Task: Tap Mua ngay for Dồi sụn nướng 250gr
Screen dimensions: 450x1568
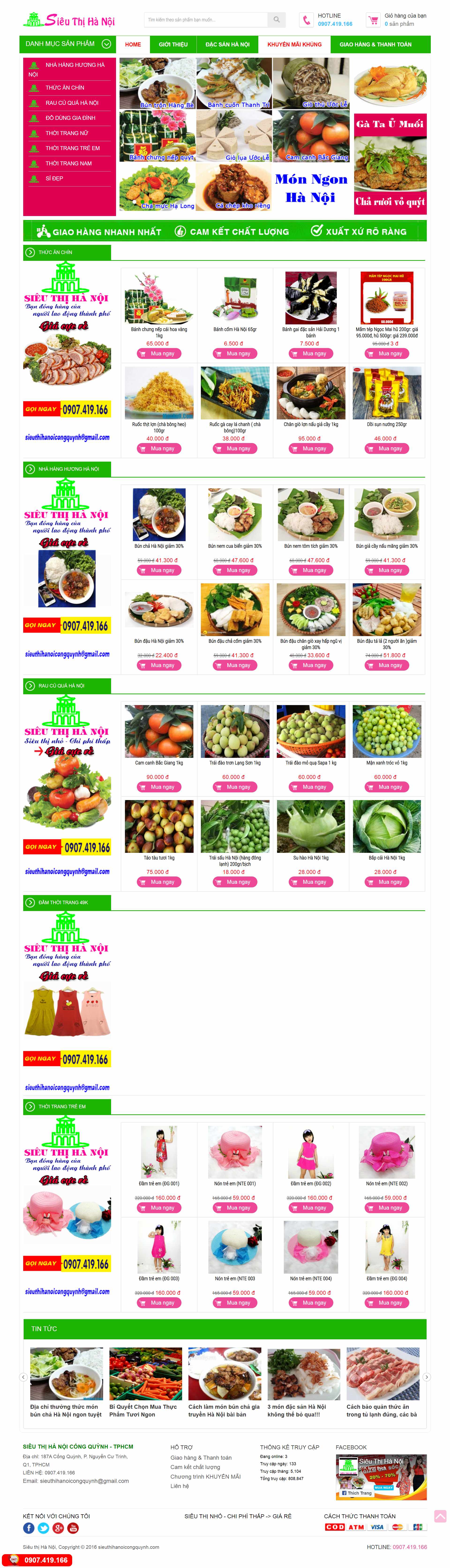Action: 387,449
